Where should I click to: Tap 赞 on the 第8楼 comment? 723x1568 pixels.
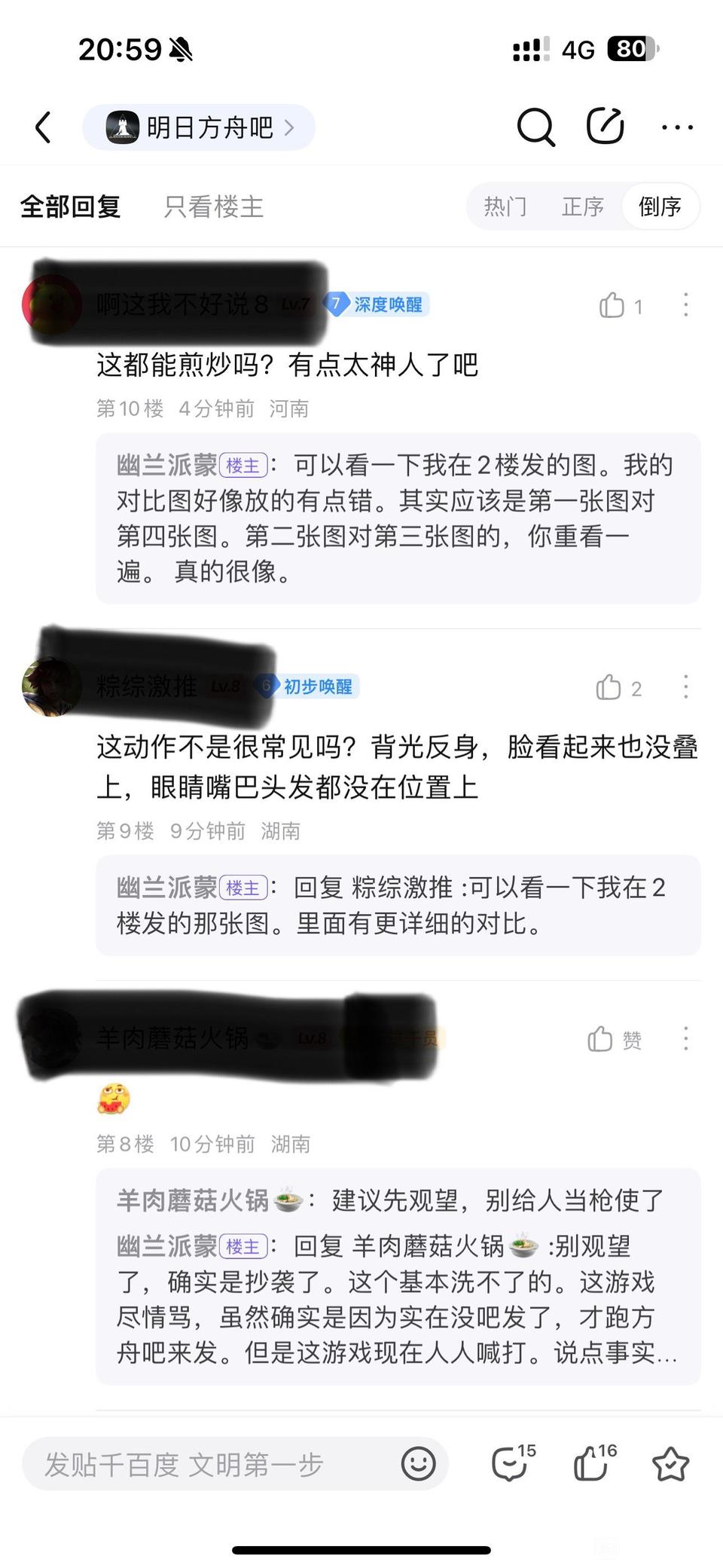click(615, 1039)
